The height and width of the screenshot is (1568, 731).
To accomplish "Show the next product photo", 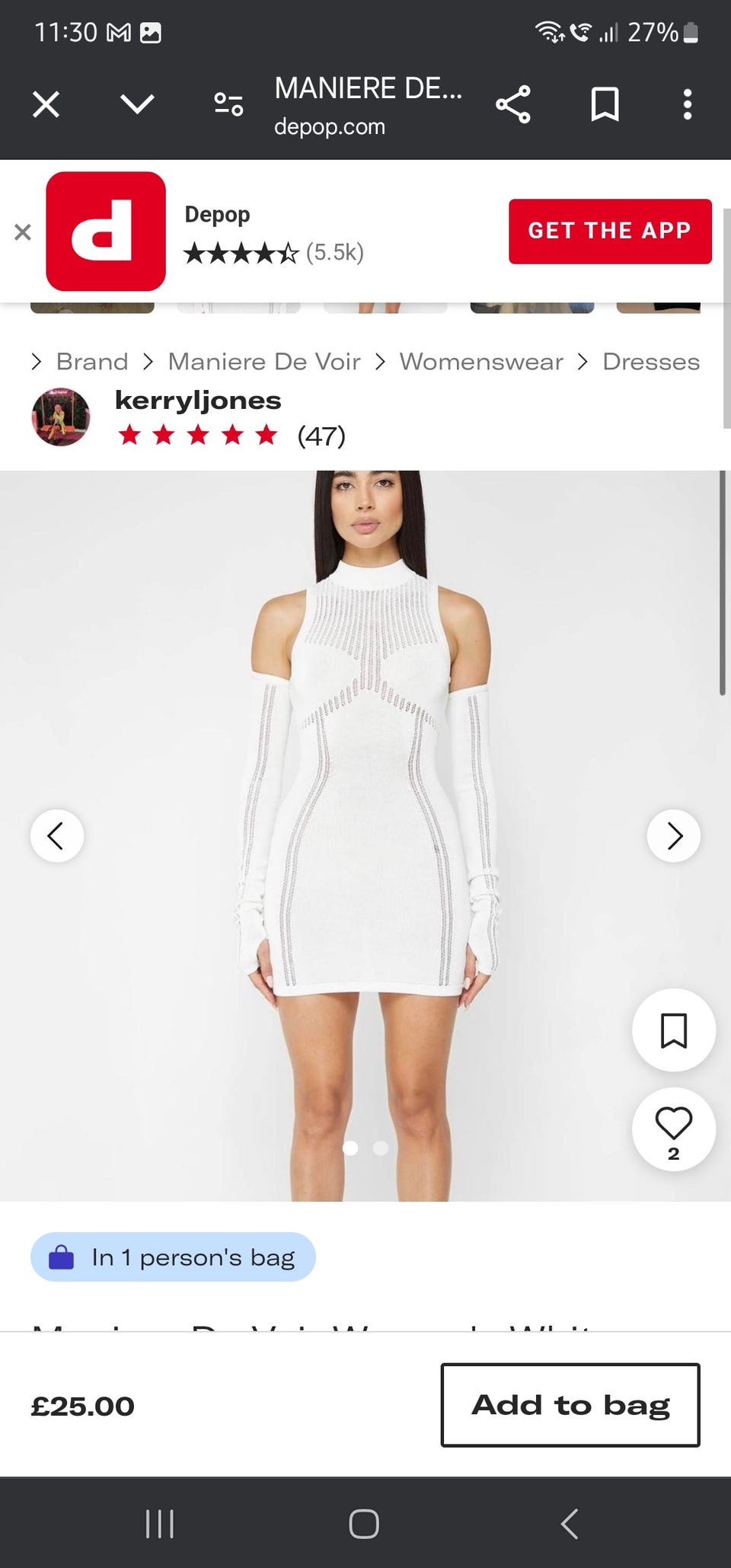I will (x=673, y=835).
